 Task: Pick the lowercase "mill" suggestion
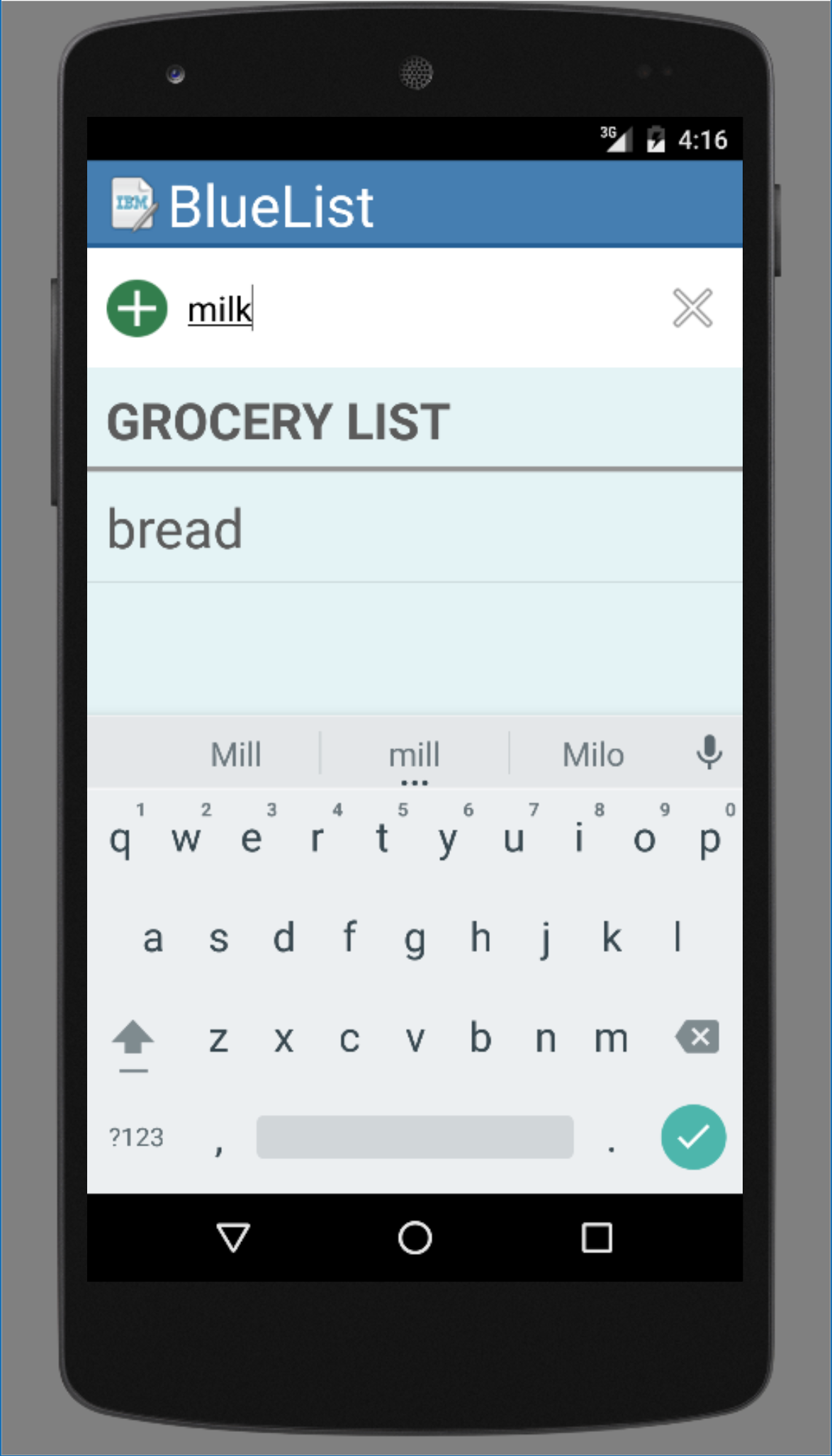(x=415, y=754)
